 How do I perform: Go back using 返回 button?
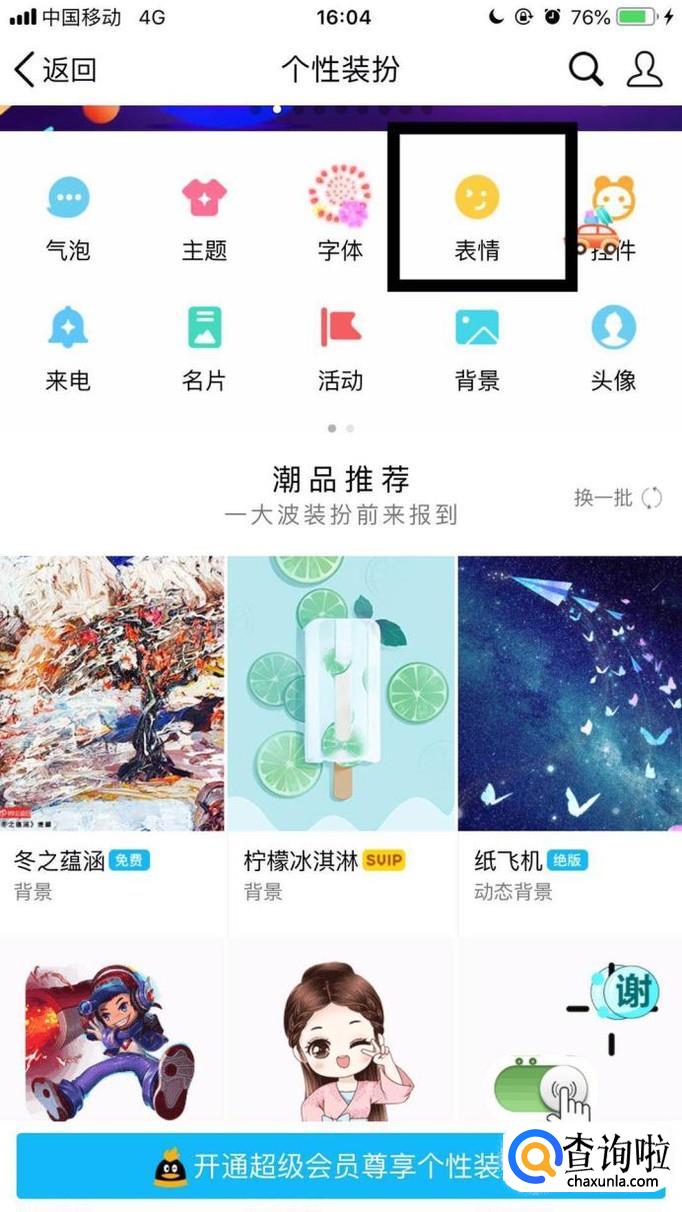(x=56, y=70)
